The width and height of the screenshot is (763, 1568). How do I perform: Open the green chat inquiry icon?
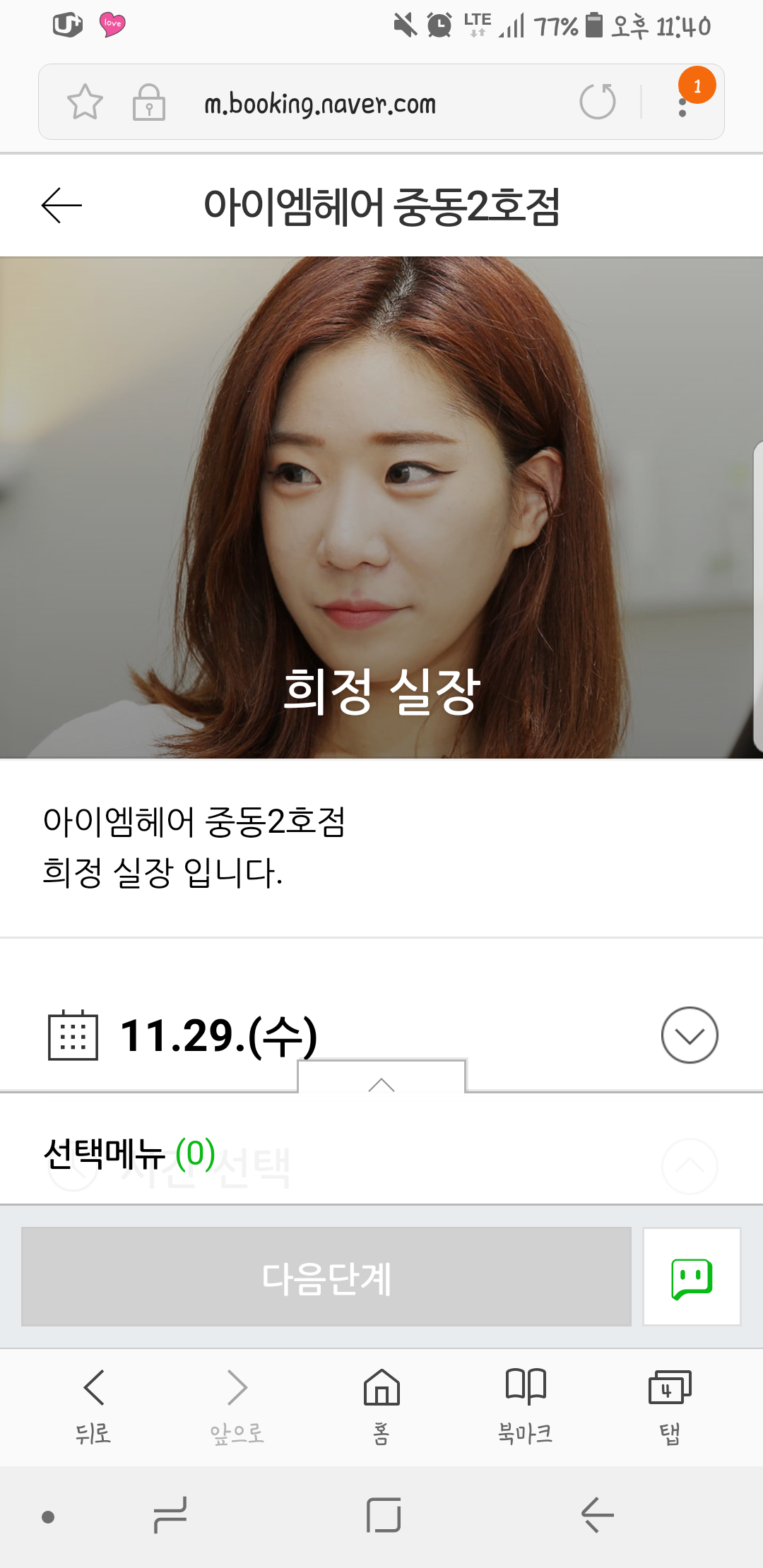692,1277
